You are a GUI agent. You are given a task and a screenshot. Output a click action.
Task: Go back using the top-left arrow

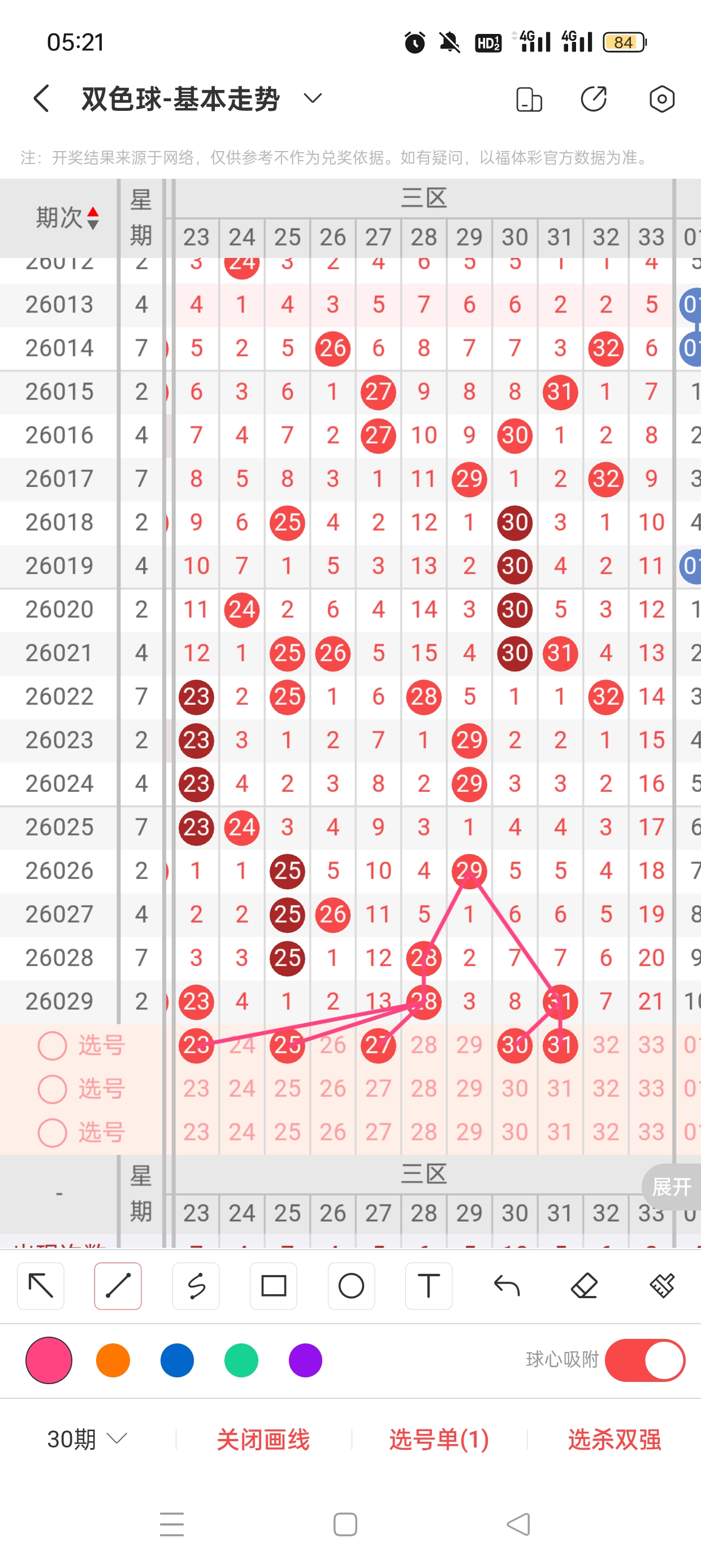[41, 98]
